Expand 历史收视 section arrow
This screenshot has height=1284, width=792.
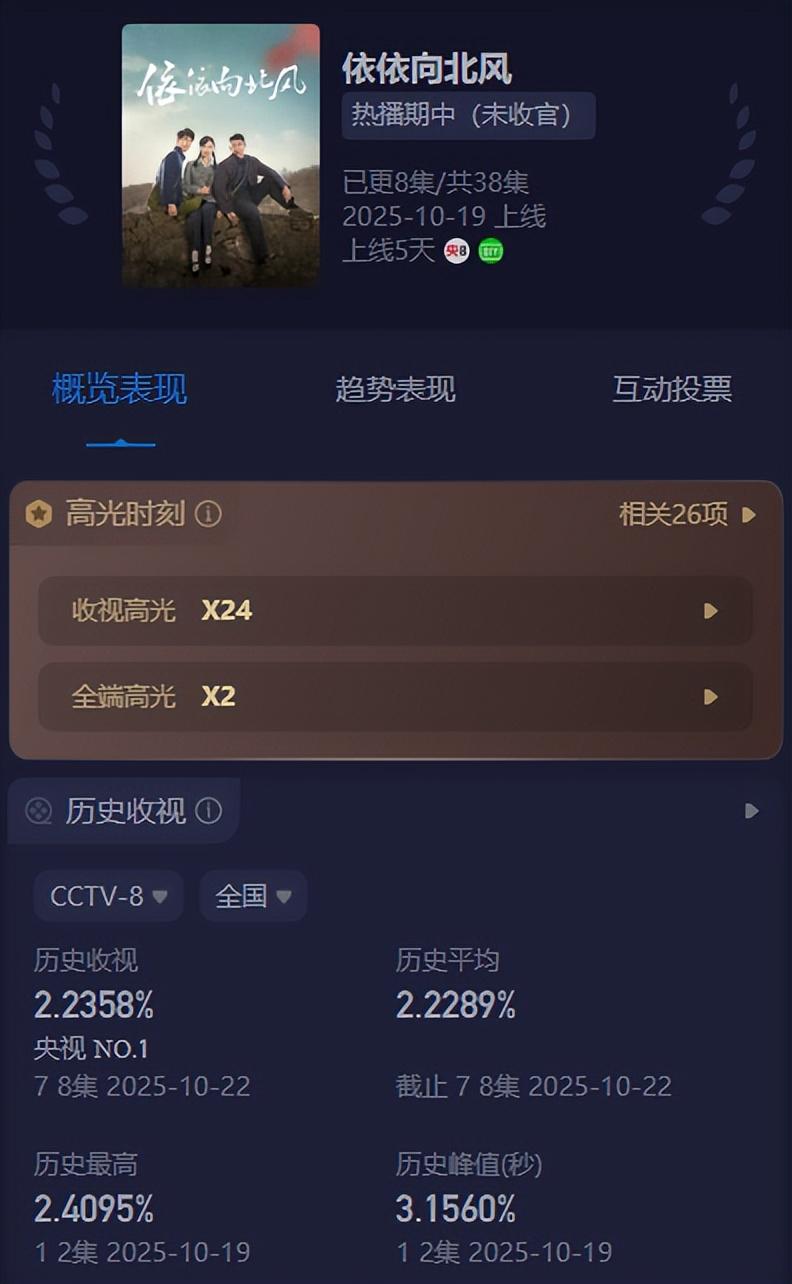click(752, 811)
